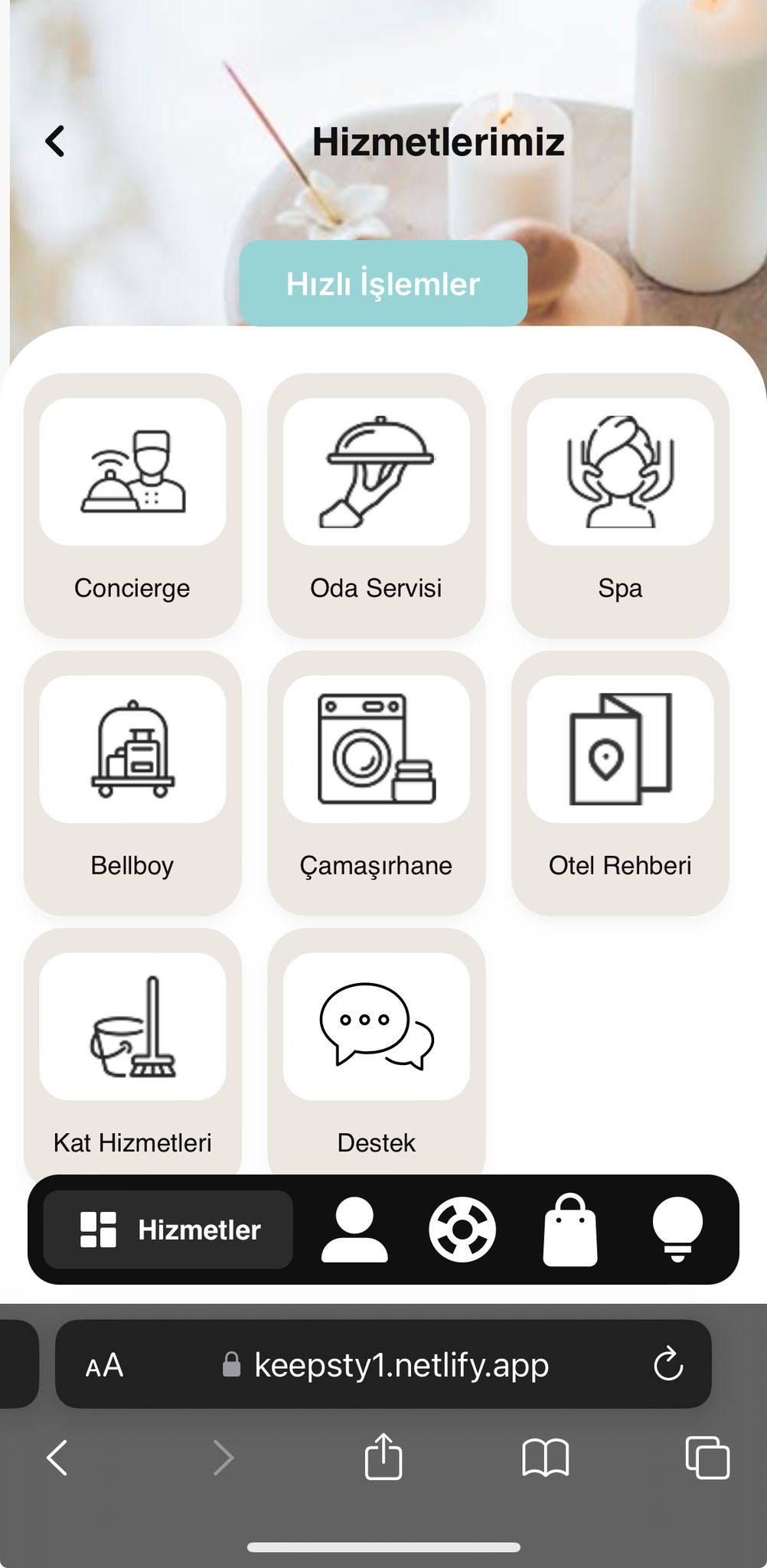Viewport: 767px width, 1568px height.
Task: Open the Spa service card
Action: click(x=620, y=505)
